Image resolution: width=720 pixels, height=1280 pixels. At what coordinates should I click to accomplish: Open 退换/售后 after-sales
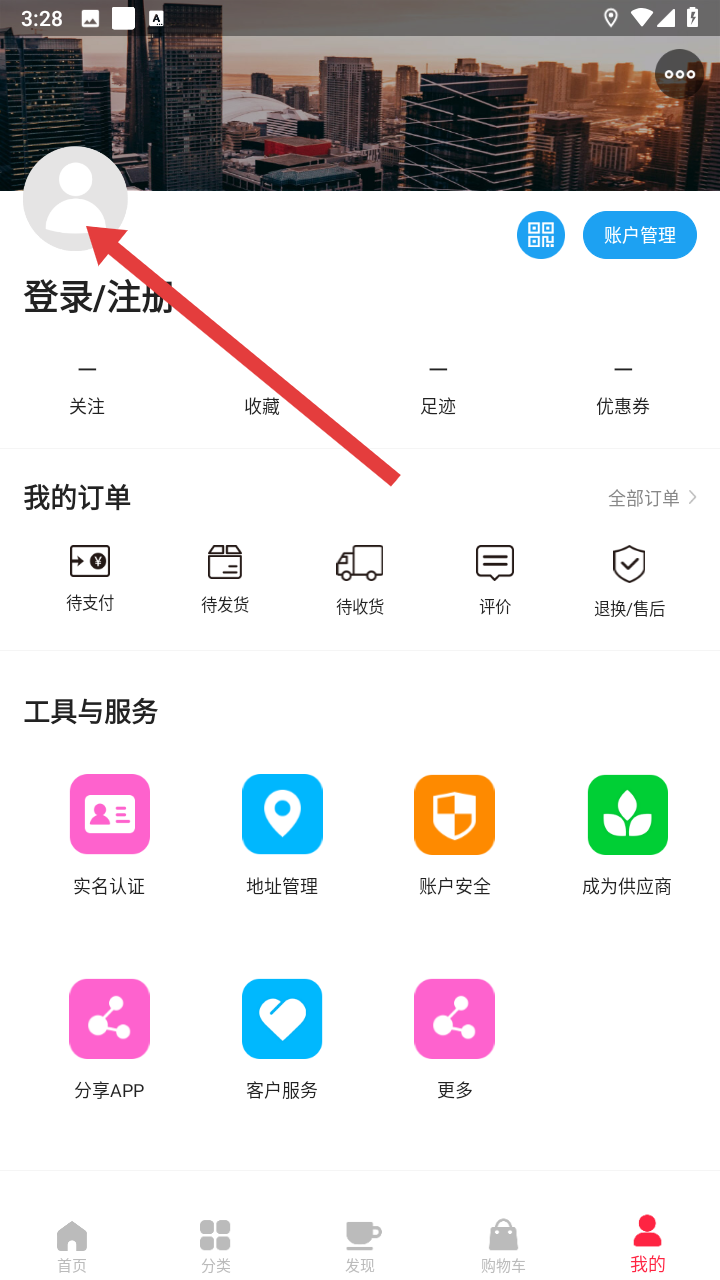629,581
